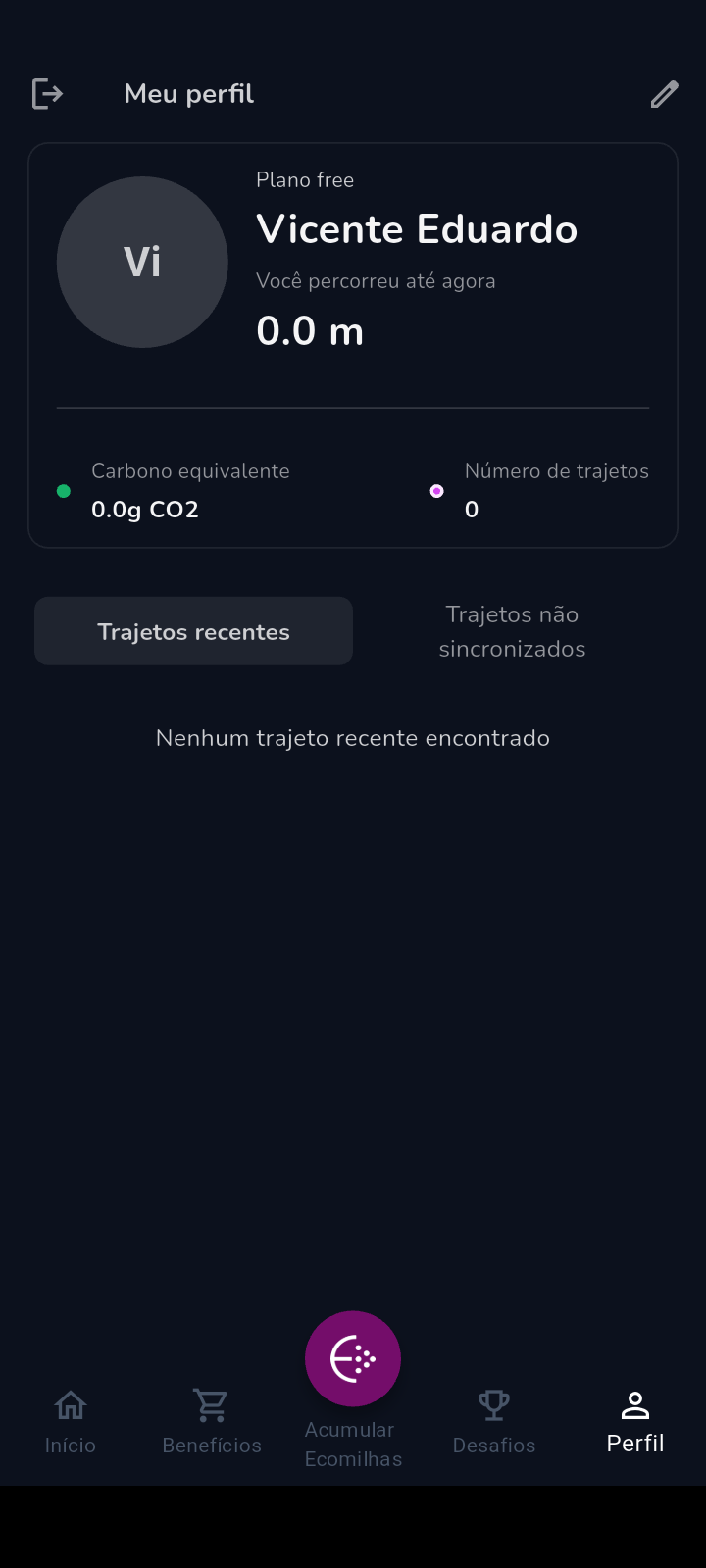The height and width of the screenshot is (1568, 706).
Task: Select the Trajetos recentes tab
Action: tap(193, 632)
